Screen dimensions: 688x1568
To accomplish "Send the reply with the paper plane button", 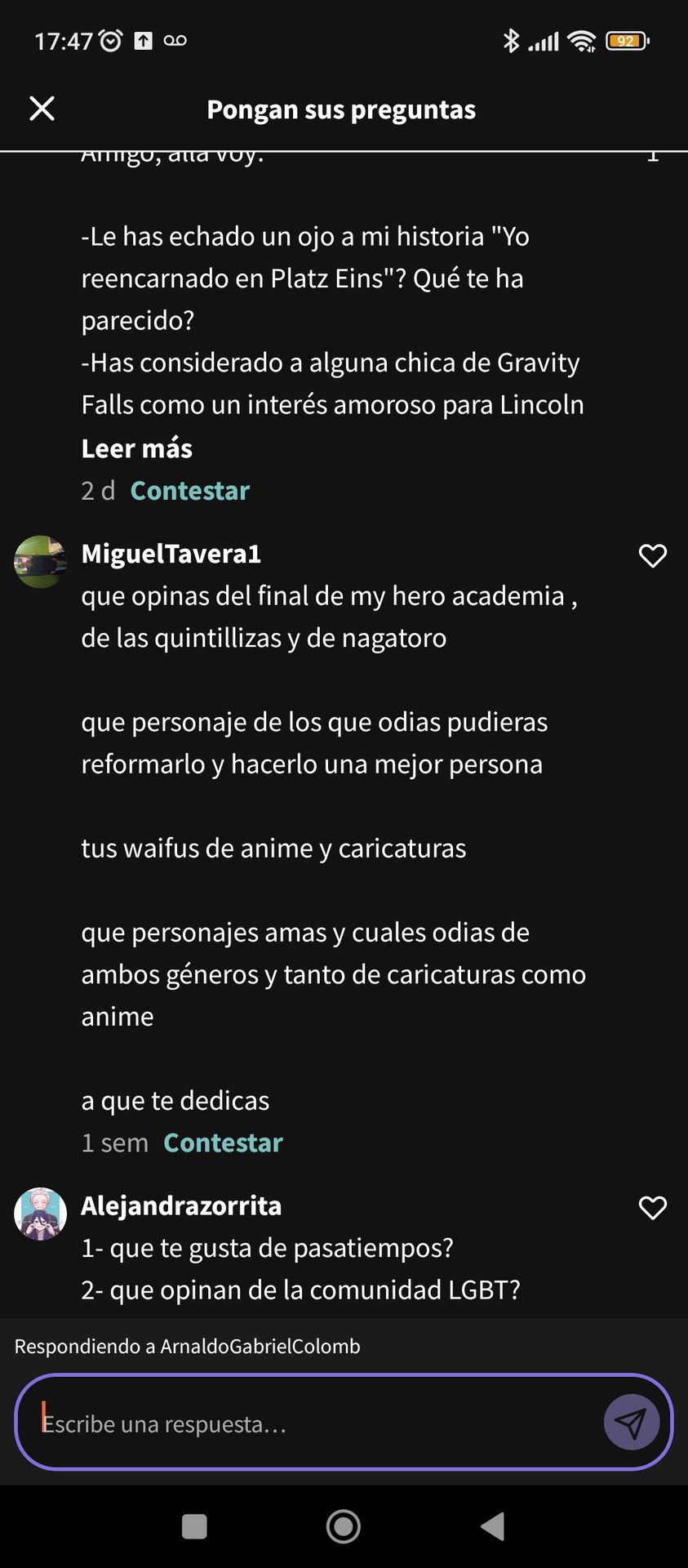I will pyautogui.click(x=631, y=1423).
